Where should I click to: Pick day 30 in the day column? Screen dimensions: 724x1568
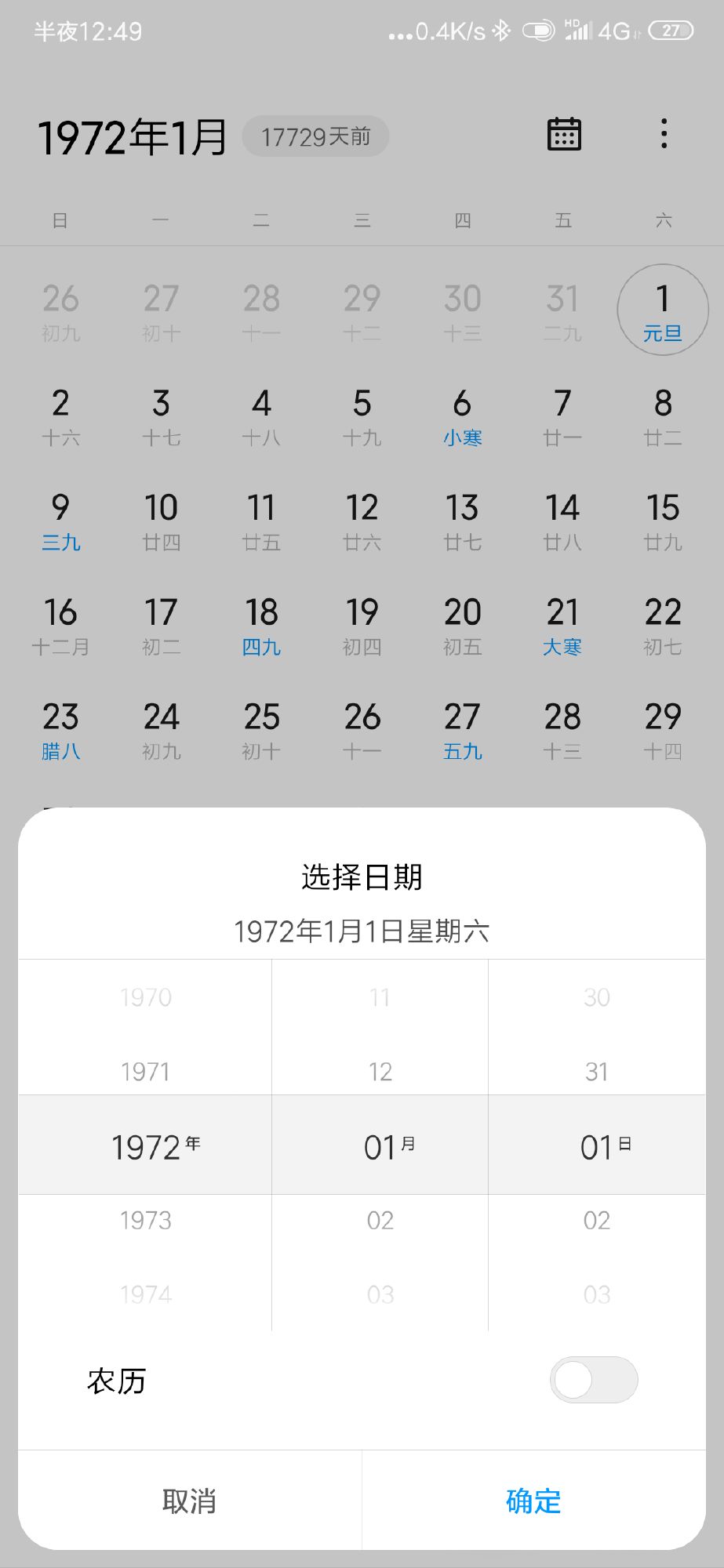pos(597,997)
